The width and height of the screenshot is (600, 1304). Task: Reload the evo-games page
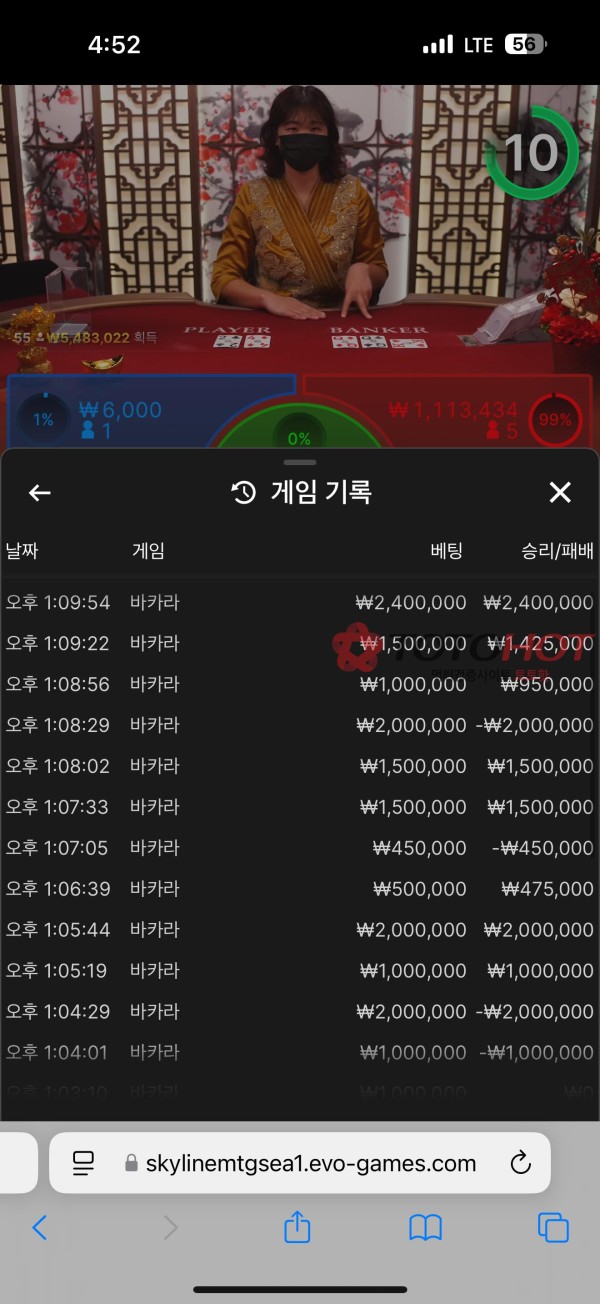[x=519, y=1163]
